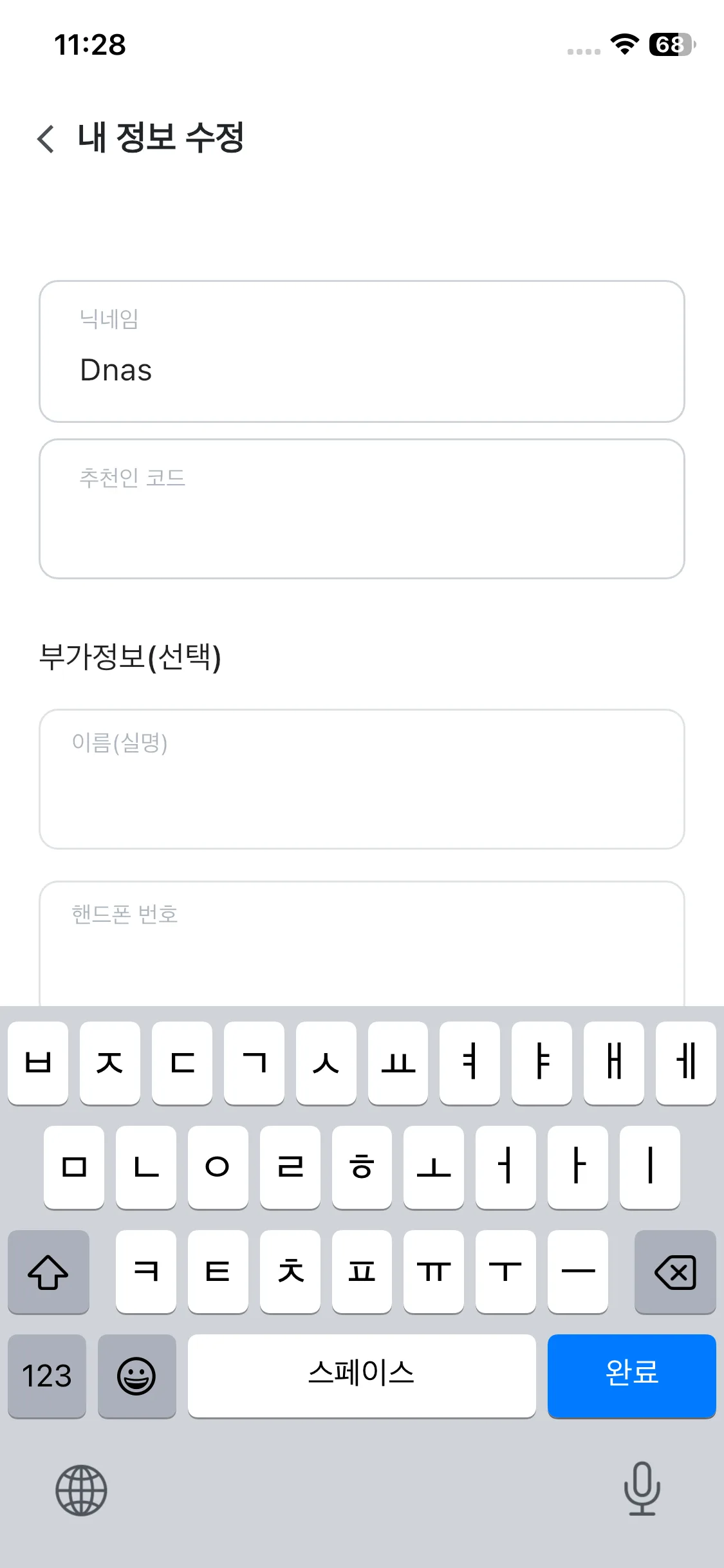The width and height of the screenshot is (724, 1568).
Task: Tap the 스페이스 bar
Action: [x=362, y=1376]
